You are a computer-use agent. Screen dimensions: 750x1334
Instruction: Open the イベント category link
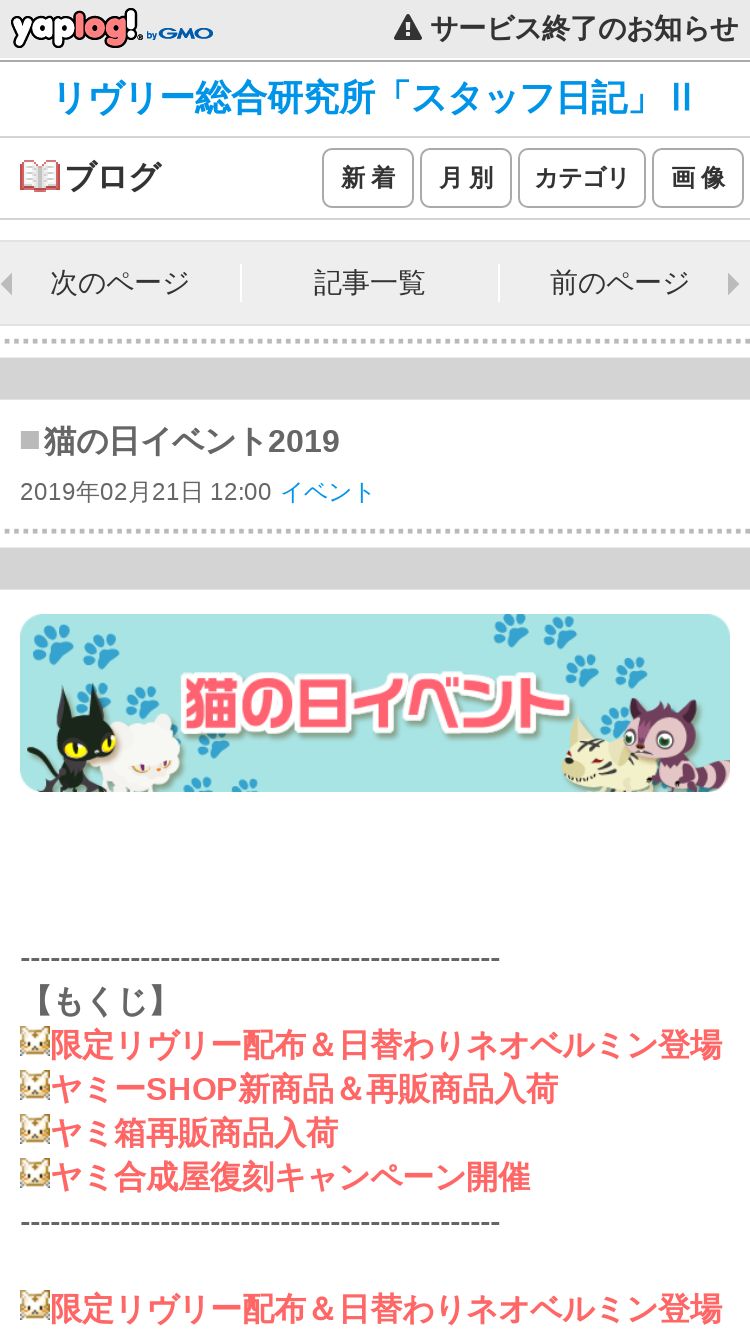(327, 492)
